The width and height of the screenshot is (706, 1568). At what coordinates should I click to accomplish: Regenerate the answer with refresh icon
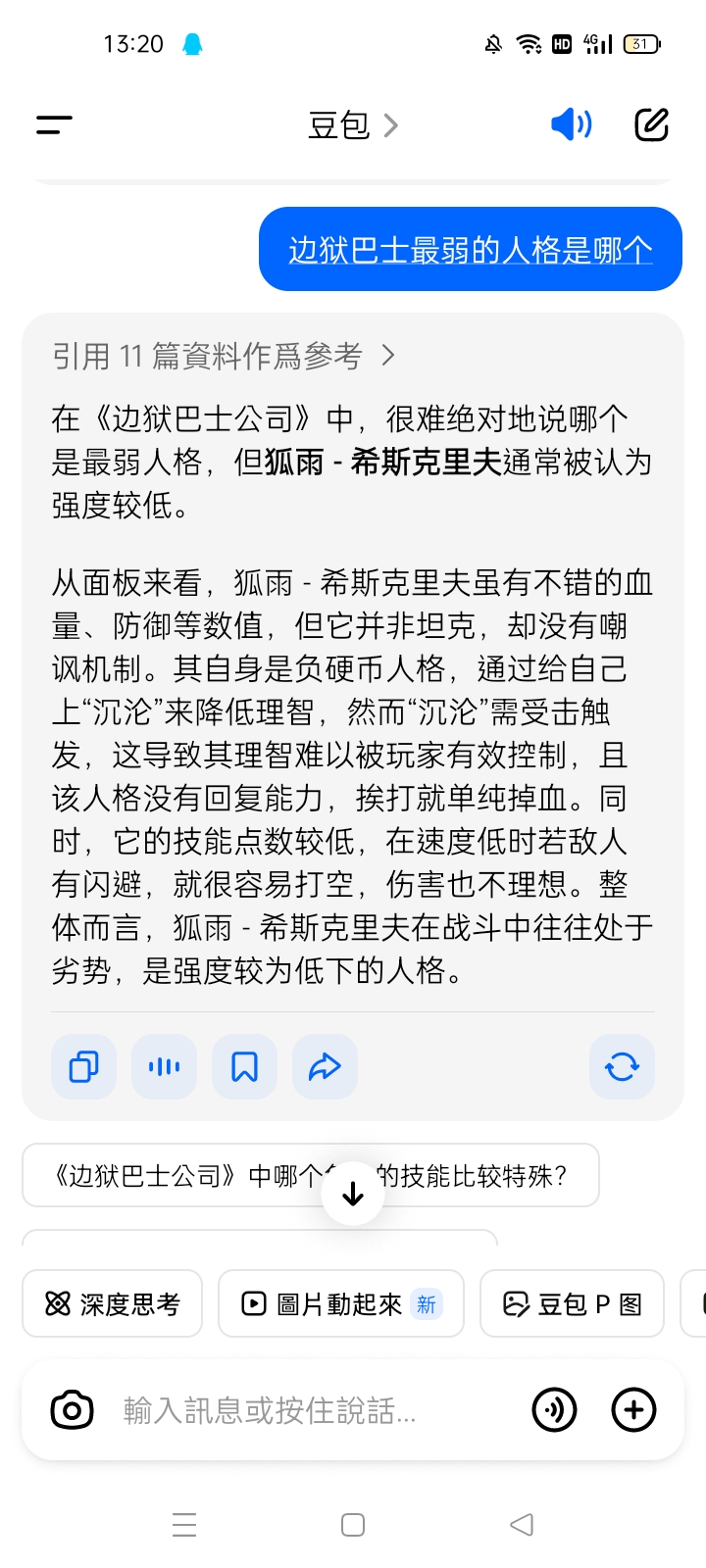click(x=622, y=1066)
